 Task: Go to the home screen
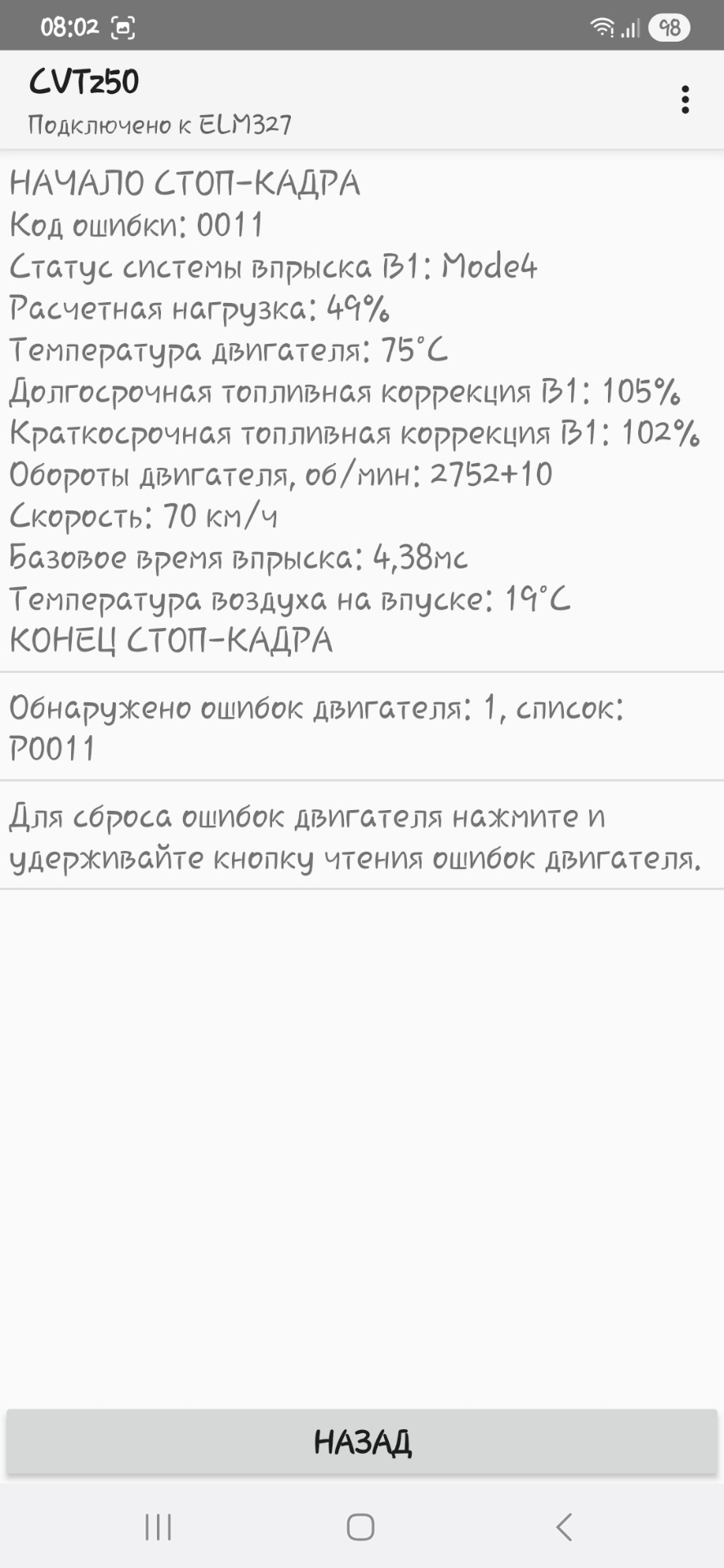pyautogui.click(x=360, y=1526)
